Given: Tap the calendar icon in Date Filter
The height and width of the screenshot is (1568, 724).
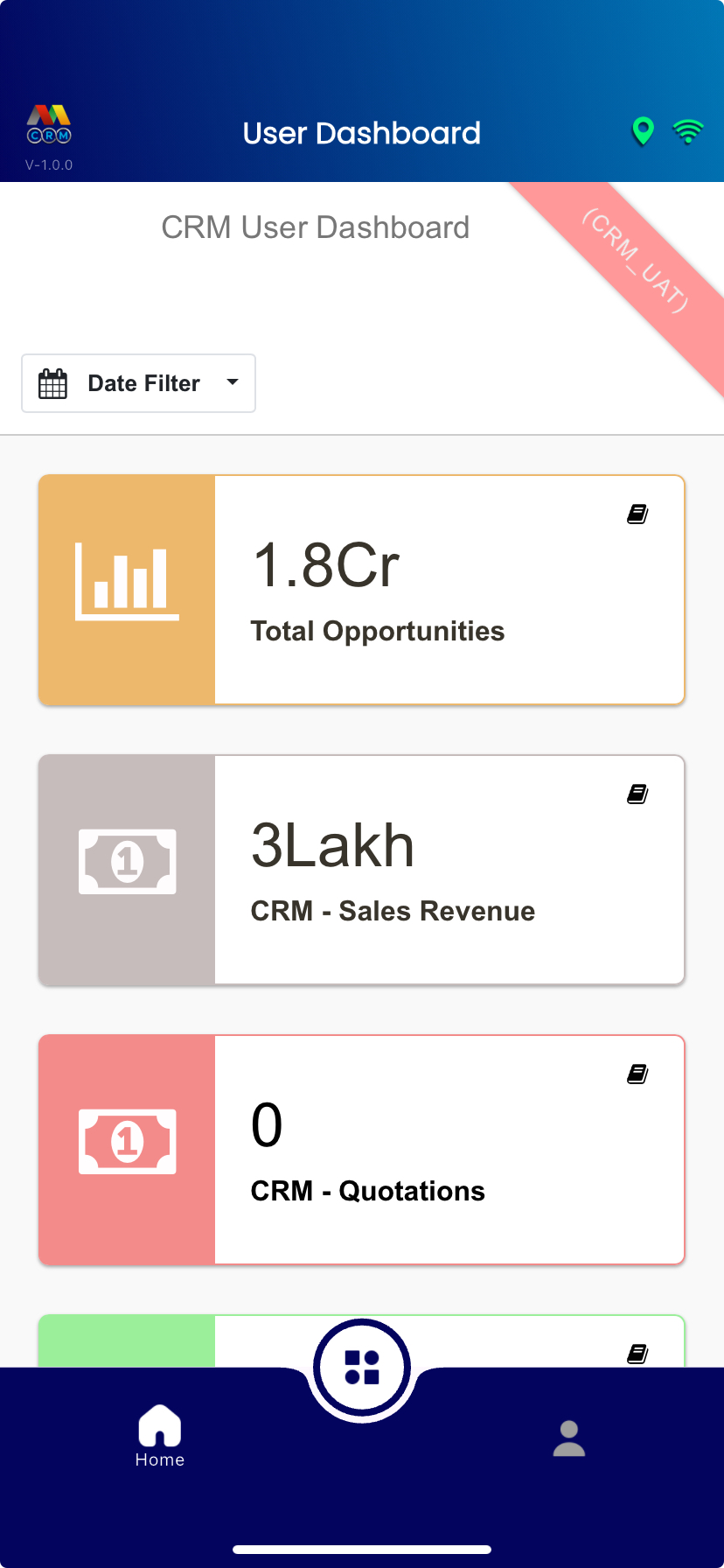Looking at the screenshot, I should pos(52,382).
